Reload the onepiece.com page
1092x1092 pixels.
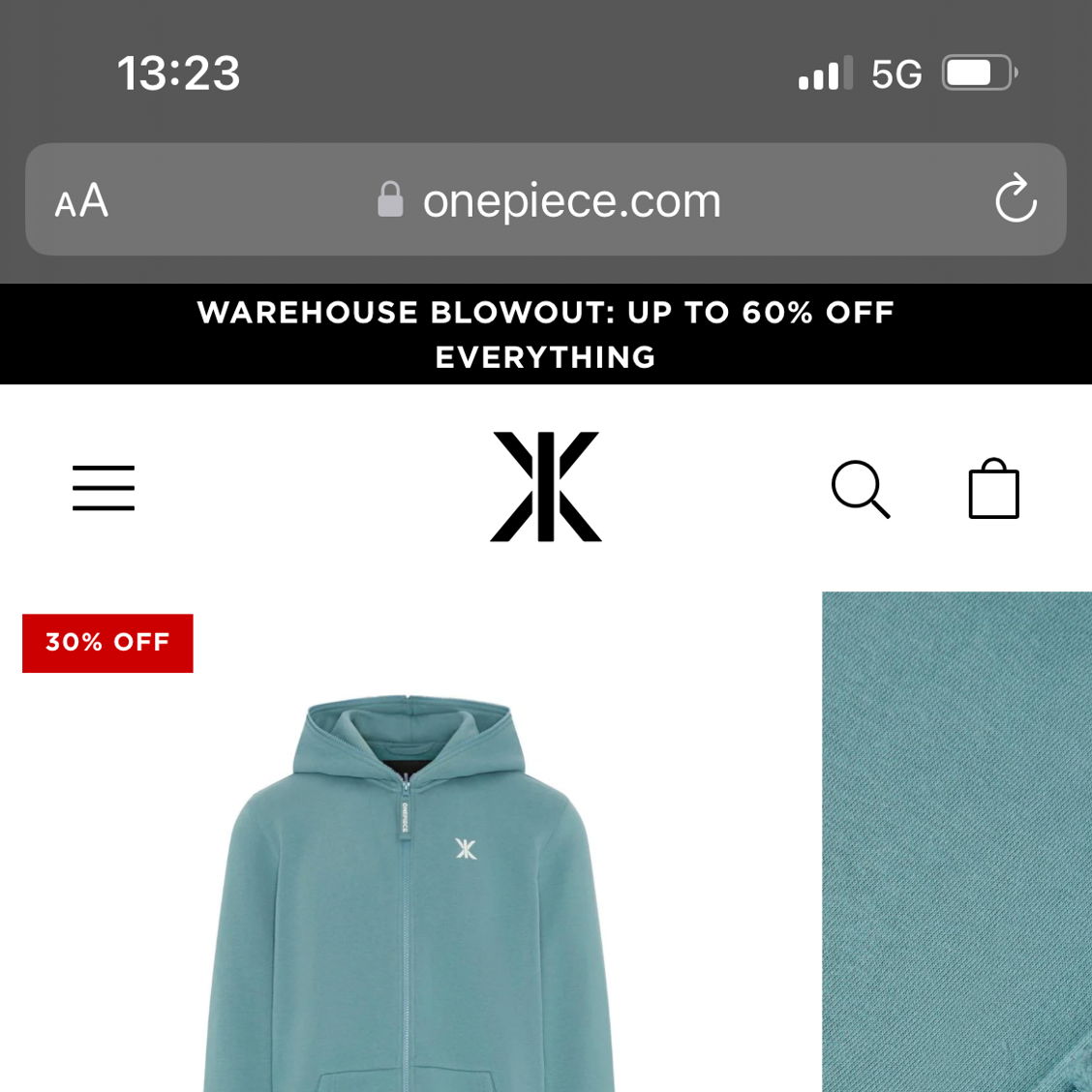coord(1016,199)
